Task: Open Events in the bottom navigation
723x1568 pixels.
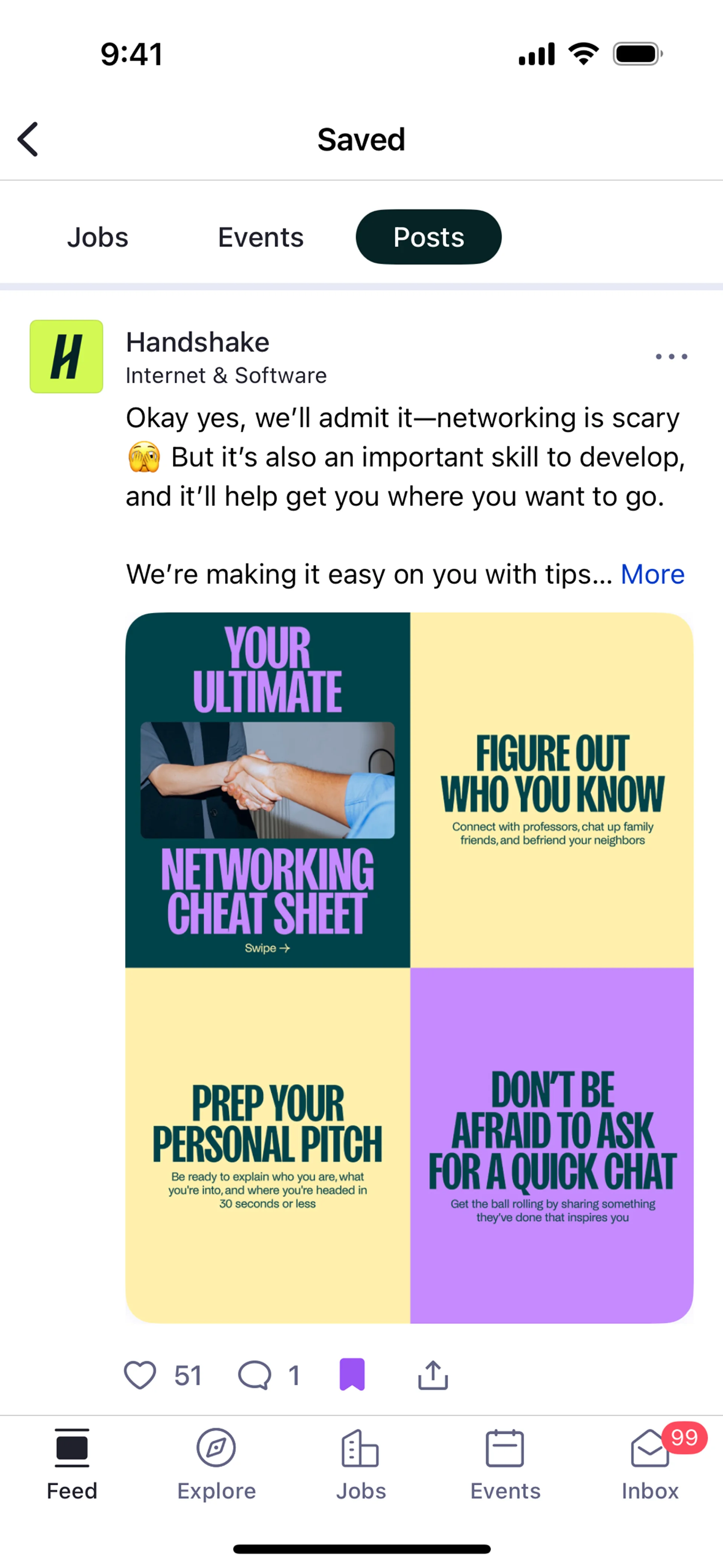Action: (x=505, y=1463)
